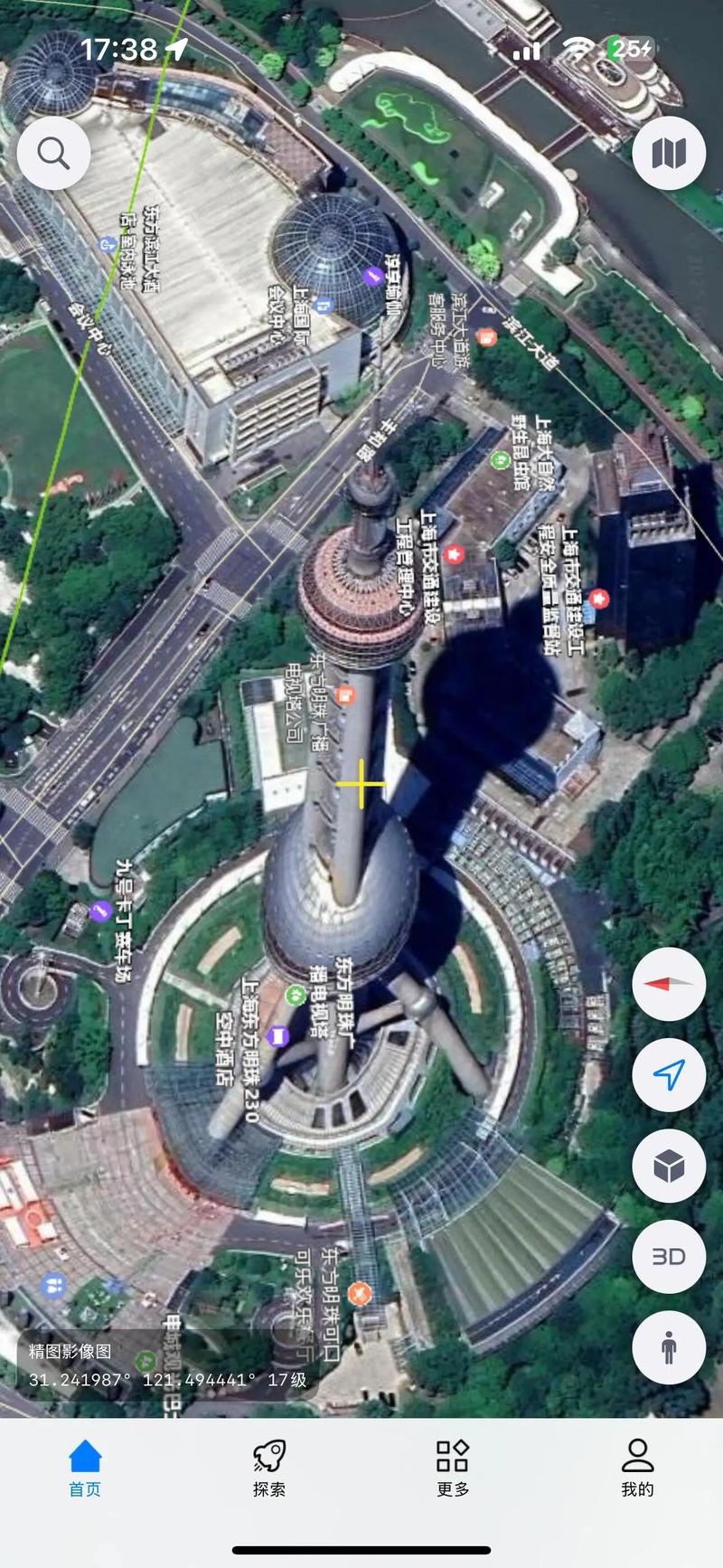Enter street view with the pedestrian icon

[x=668, y=1347]
